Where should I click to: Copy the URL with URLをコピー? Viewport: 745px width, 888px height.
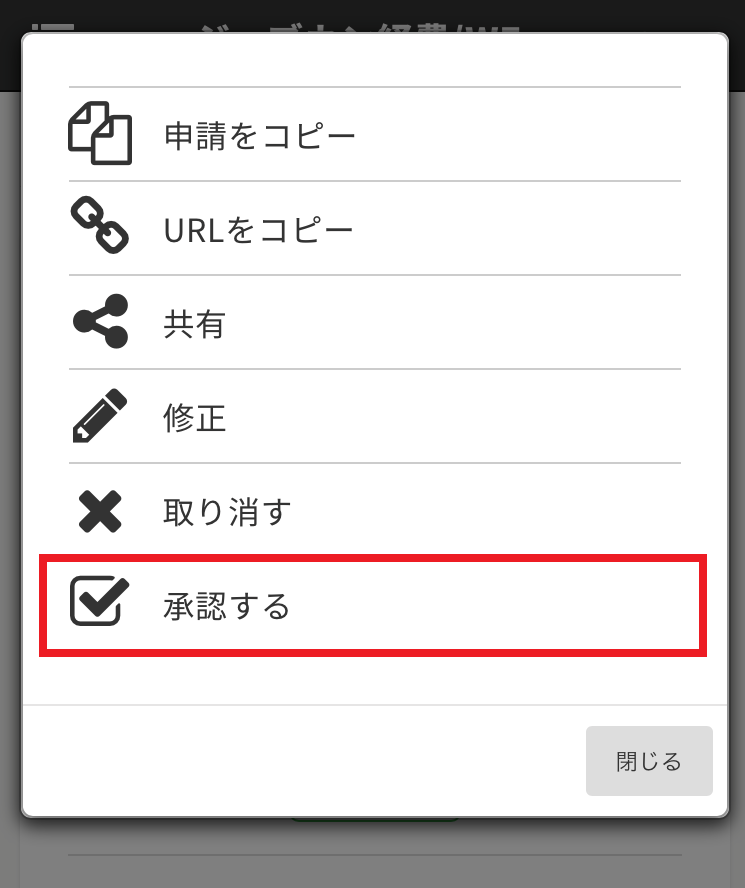[258, 230]
